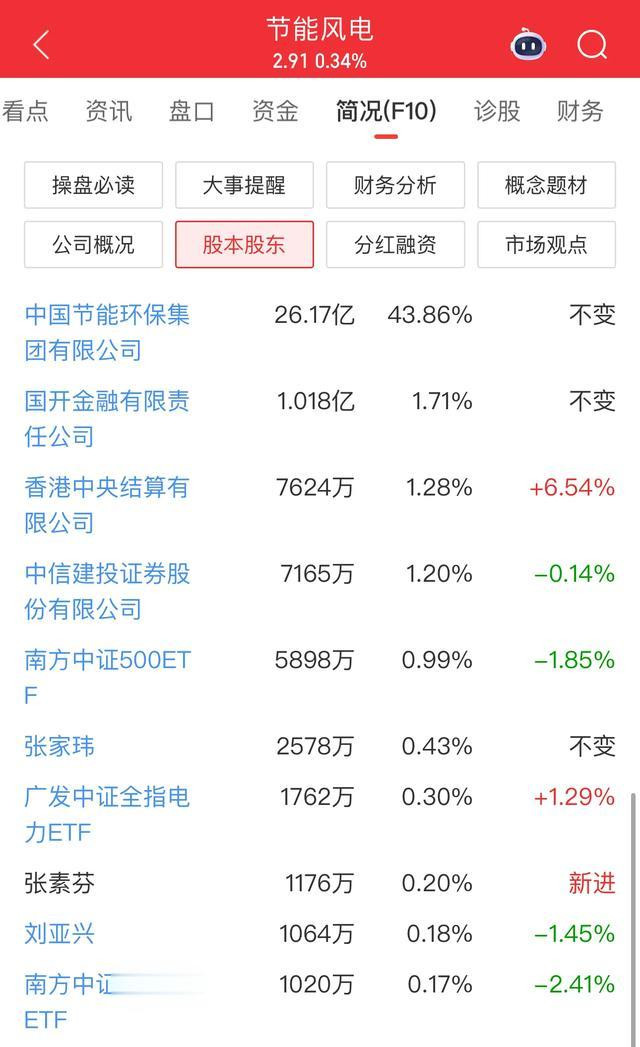640x1047 pixels.
Task: Select the 分红融资 section button
Action: coord(395,244)
